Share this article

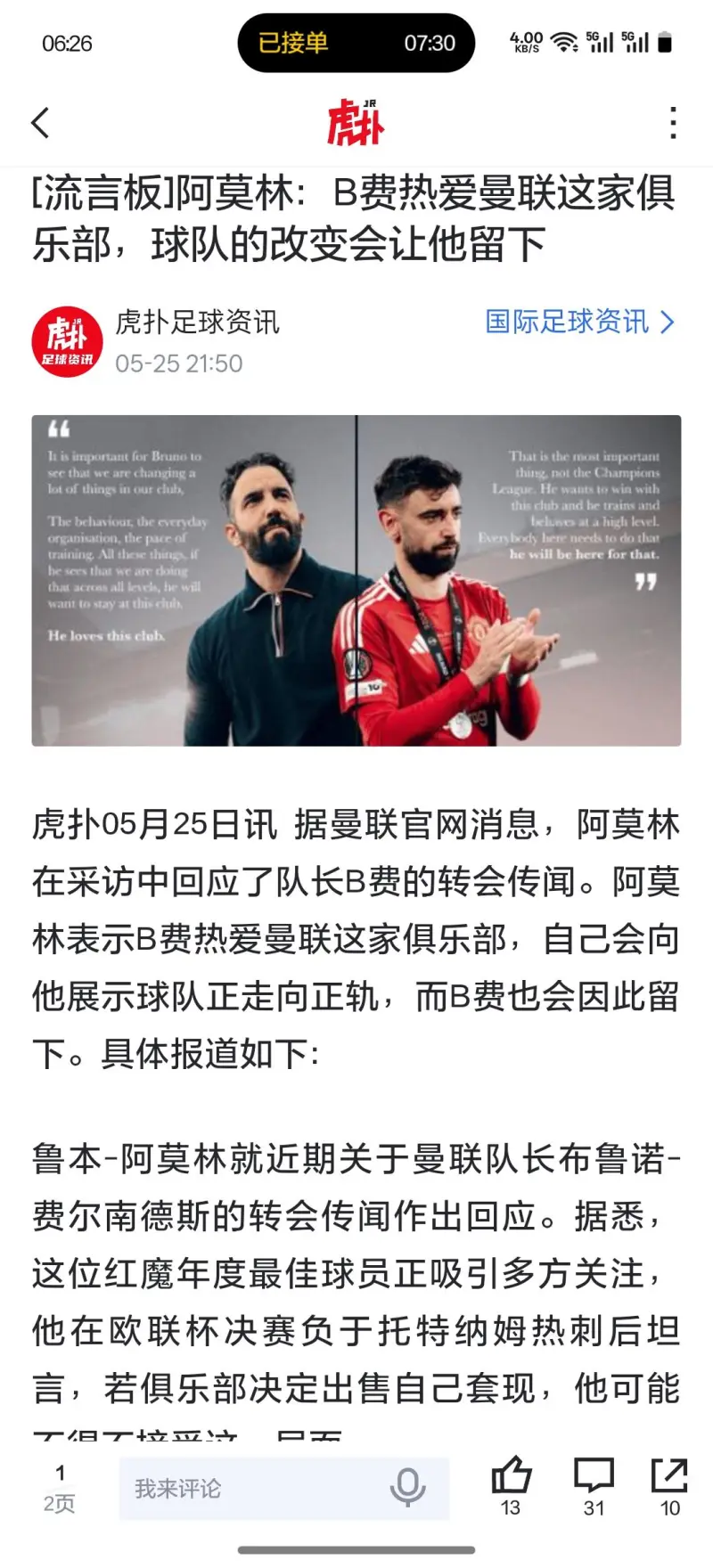(669, 1478)
